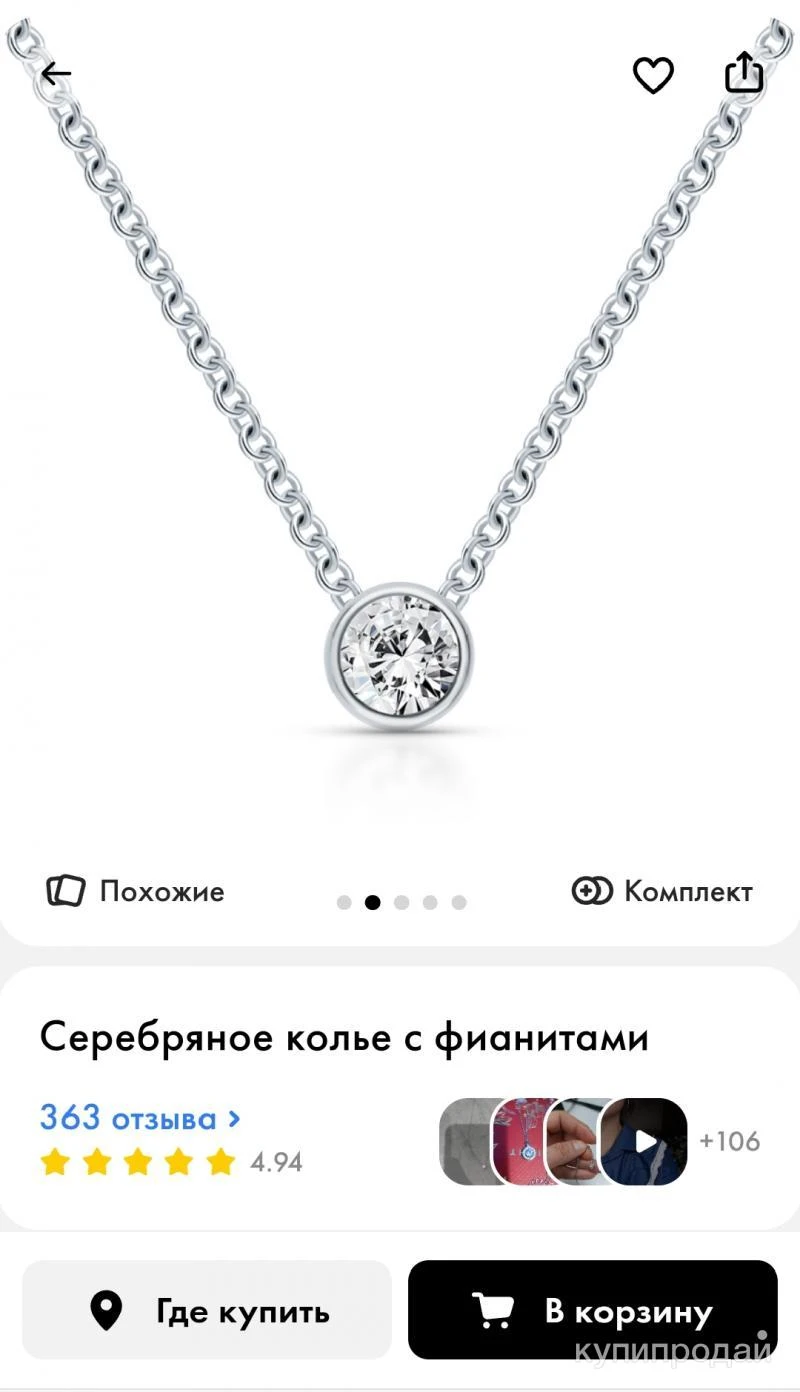Tap Где купить button

click(x=207, y=1310)
